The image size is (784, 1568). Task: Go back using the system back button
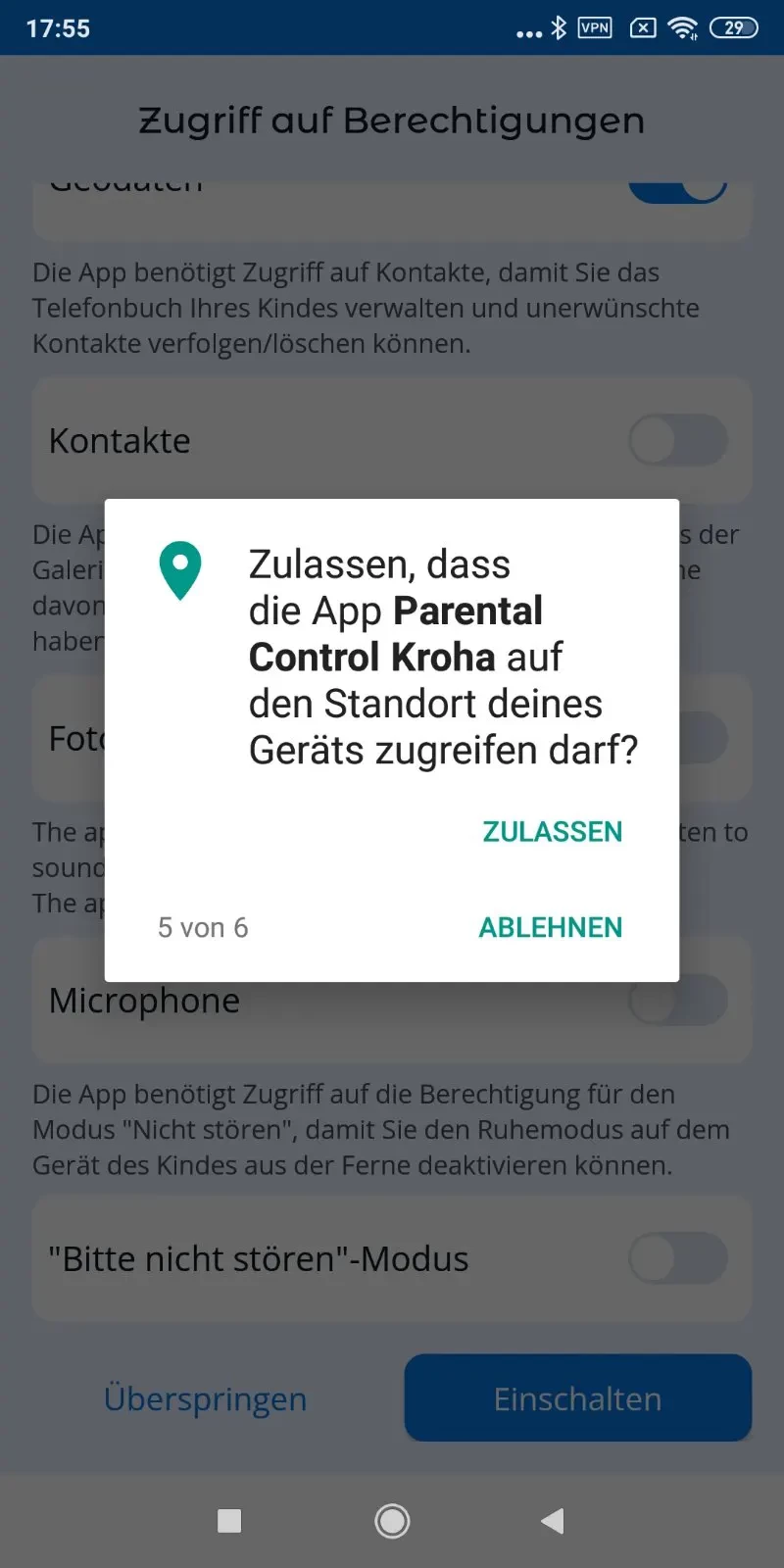[553, 1520]
